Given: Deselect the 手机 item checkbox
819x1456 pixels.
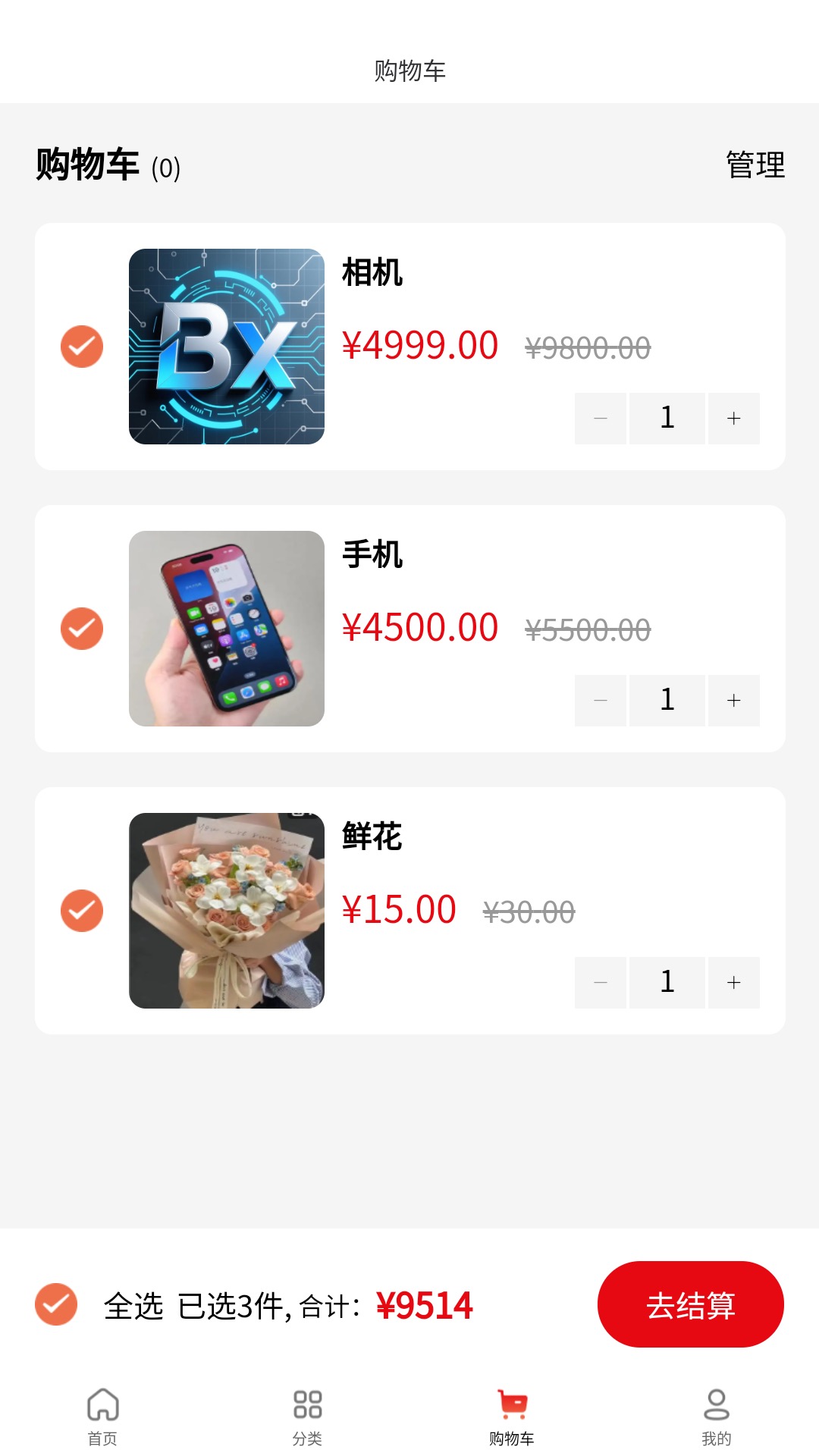Looking at the screenshot, I should pos(81,627).
